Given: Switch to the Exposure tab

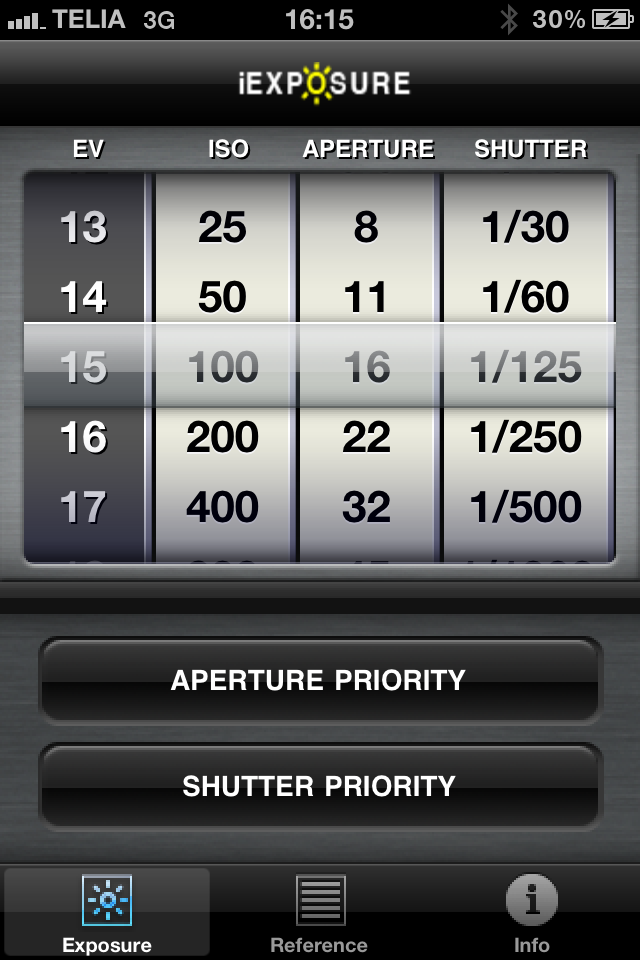Looking at the screenshot, I should coord(107,914).
